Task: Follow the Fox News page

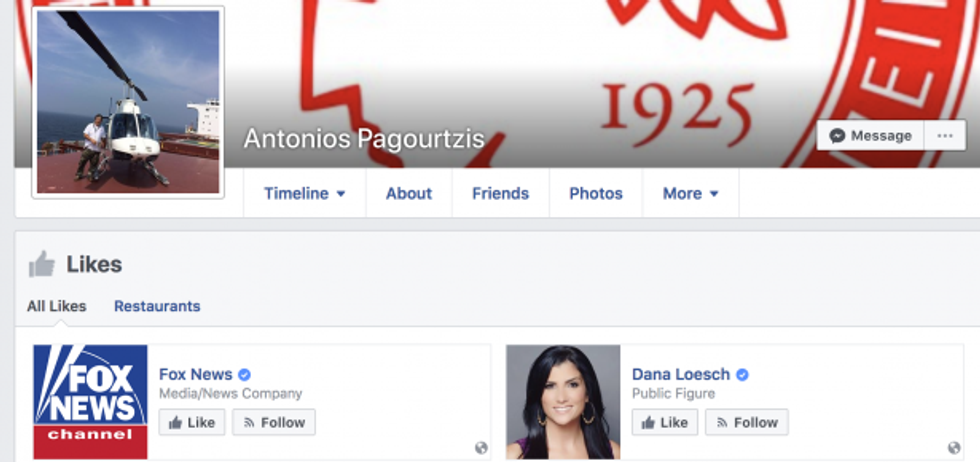Action: point(274,422)
